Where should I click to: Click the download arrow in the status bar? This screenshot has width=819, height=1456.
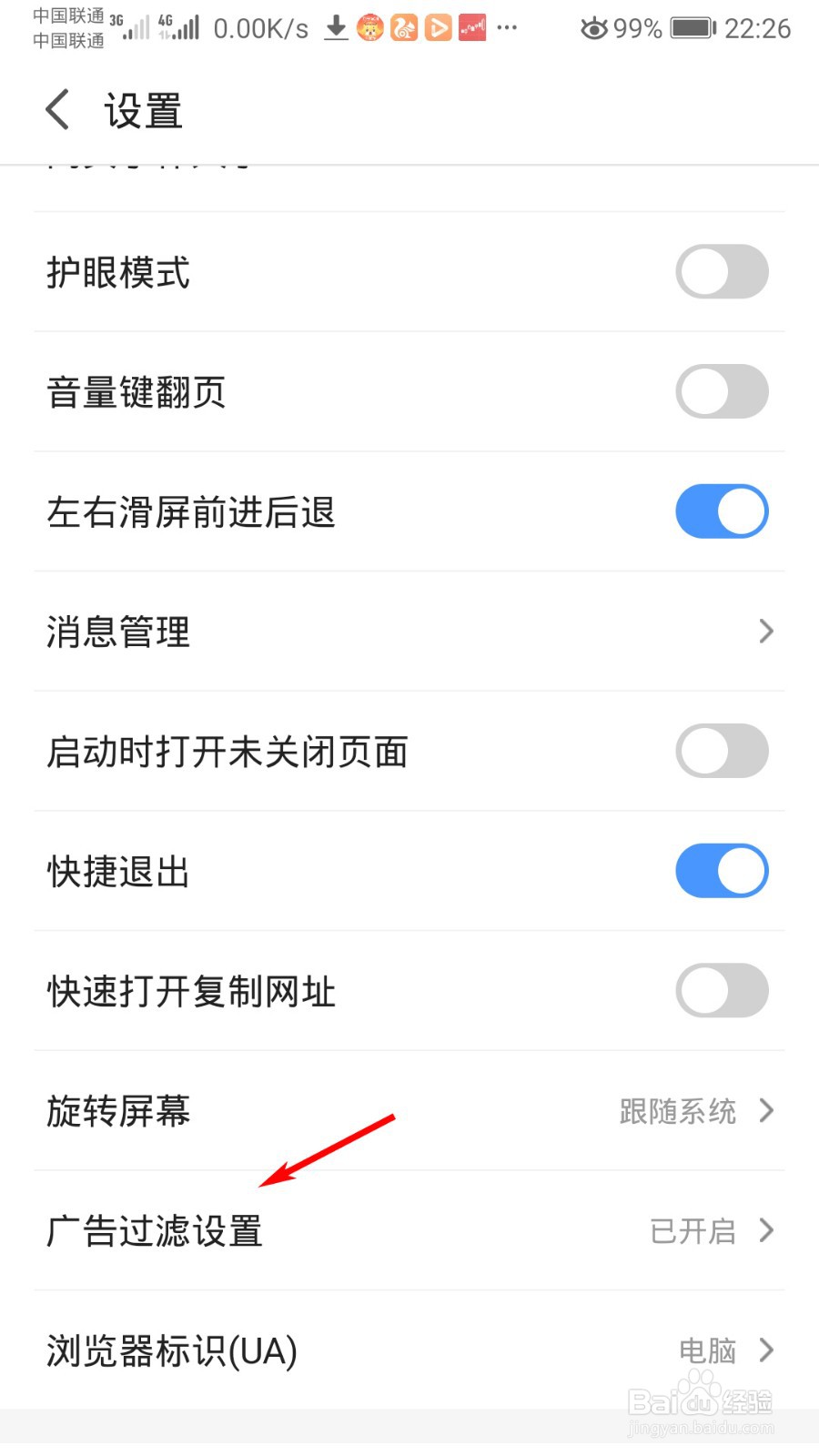[334, 27]
